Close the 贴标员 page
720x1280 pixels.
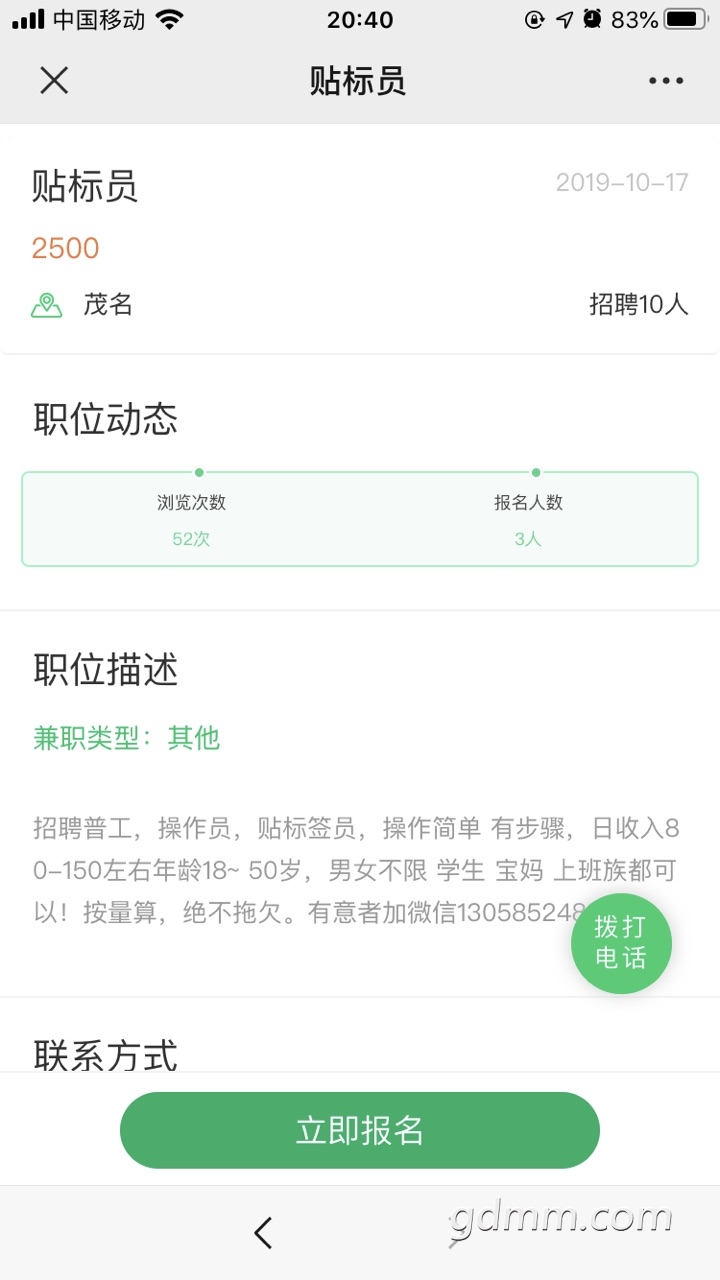tap(54, 80)
